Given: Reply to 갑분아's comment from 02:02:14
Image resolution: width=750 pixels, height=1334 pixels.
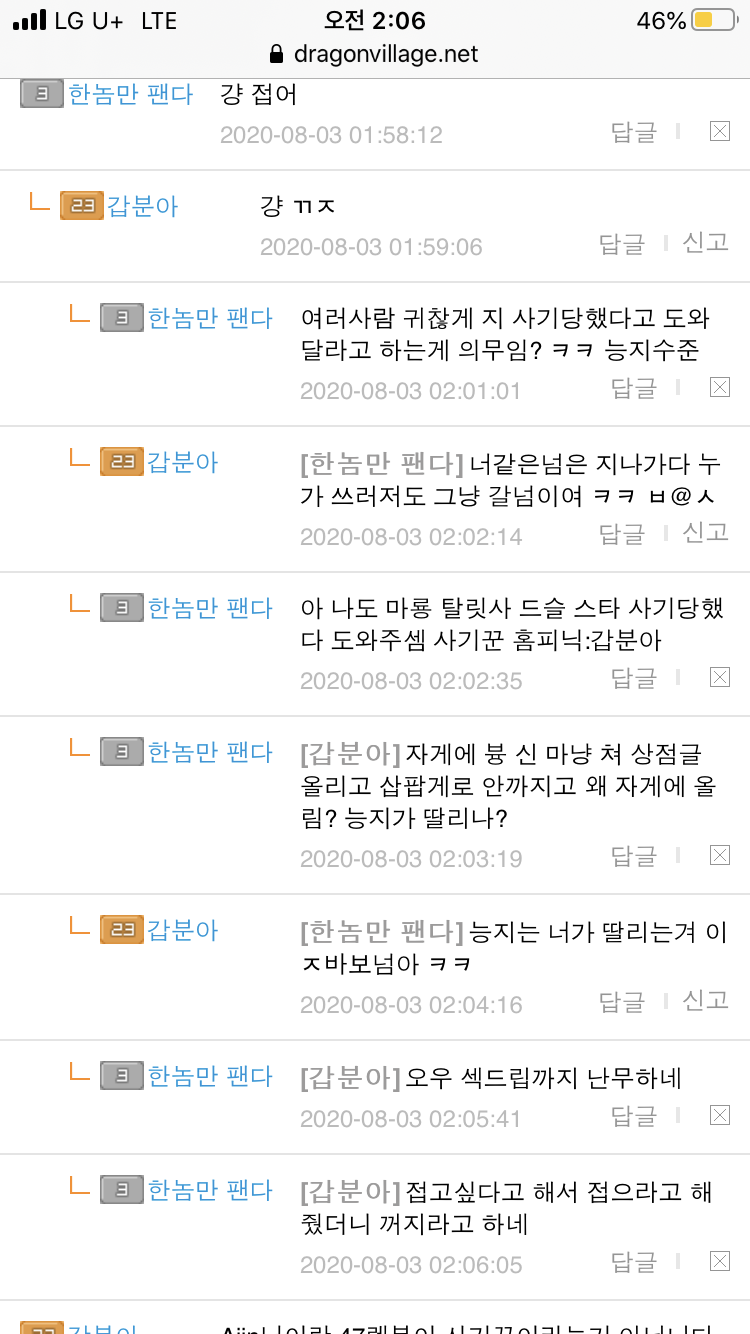Looking at the screenshot, I should (x=621, y=534).
